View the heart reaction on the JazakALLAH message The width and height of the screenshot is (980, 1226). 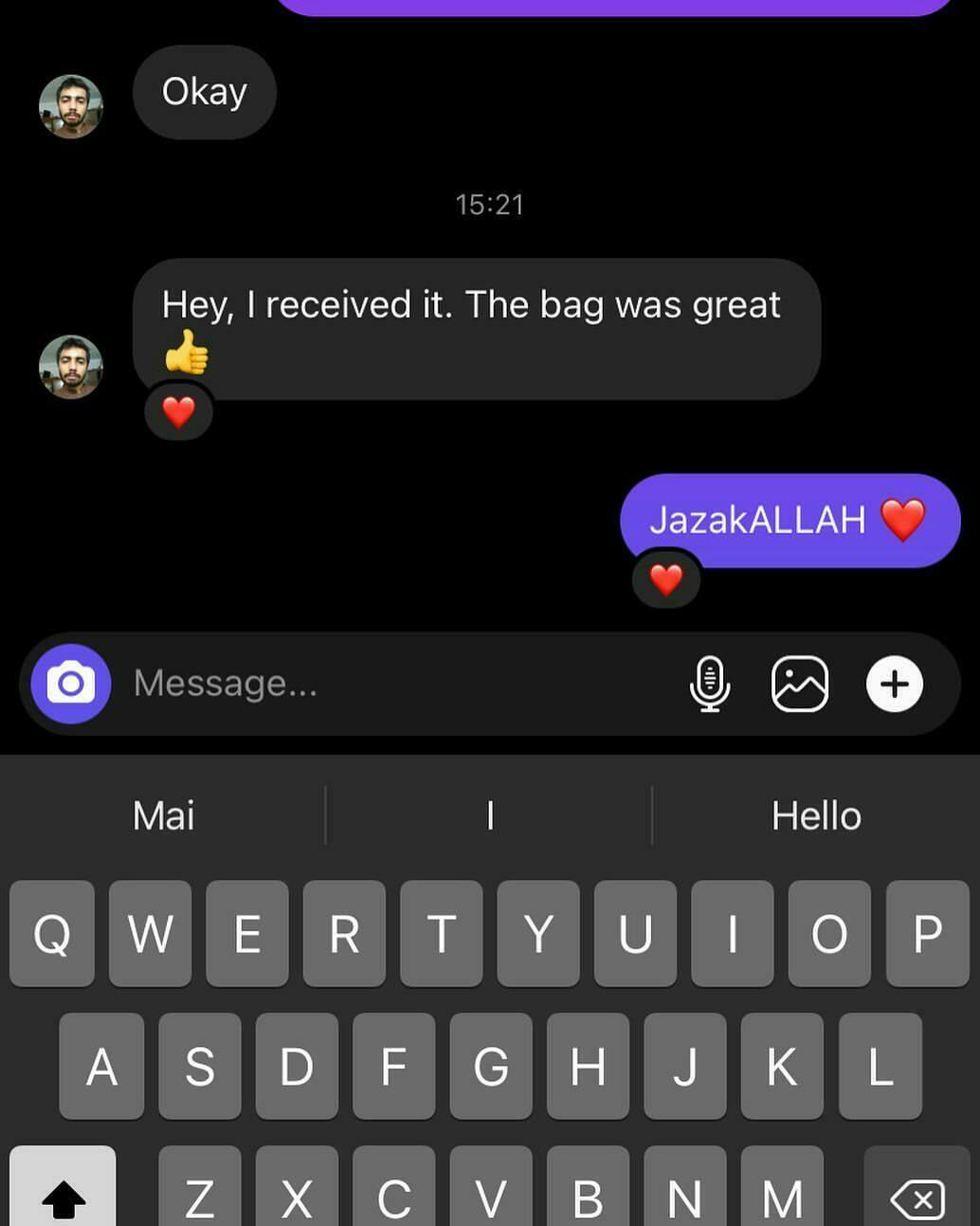[666, 578]
